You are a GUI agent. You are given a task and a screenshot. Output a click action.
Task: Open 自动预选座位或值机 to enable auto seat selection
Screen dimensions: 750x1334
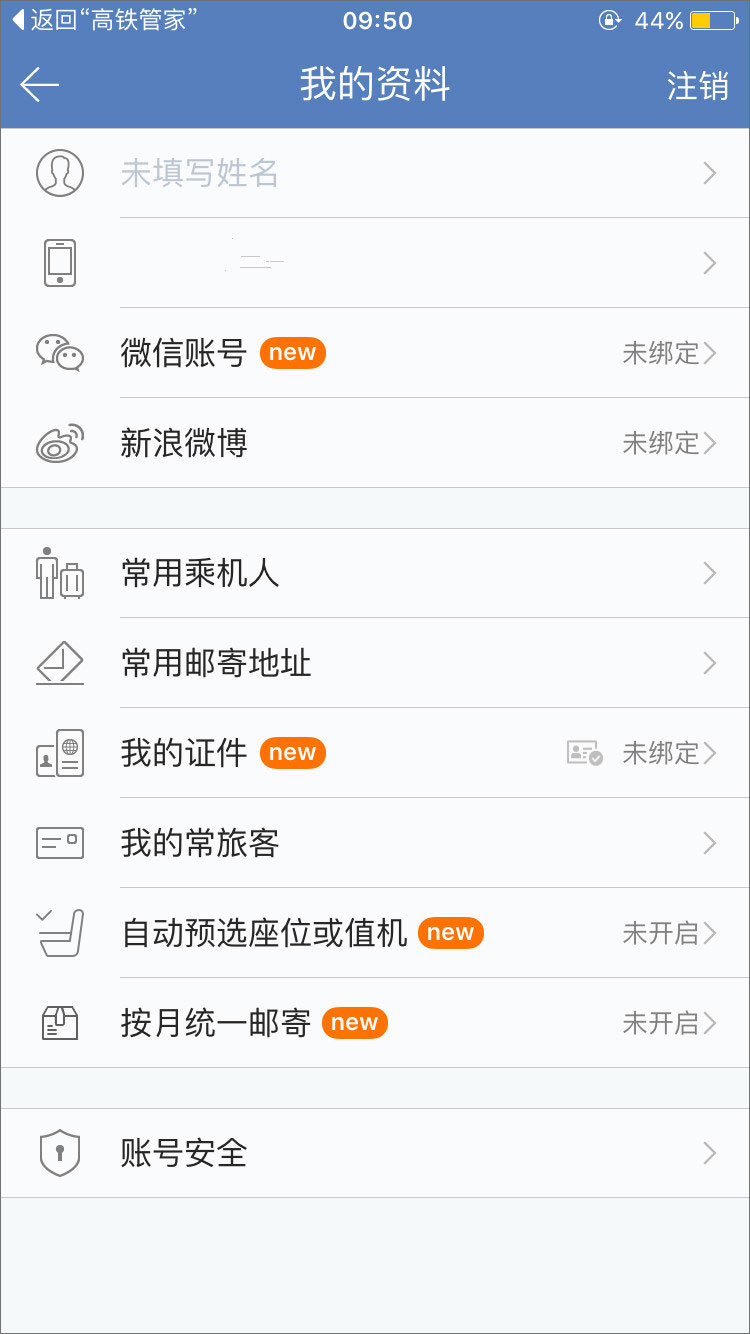click(375, 932)
